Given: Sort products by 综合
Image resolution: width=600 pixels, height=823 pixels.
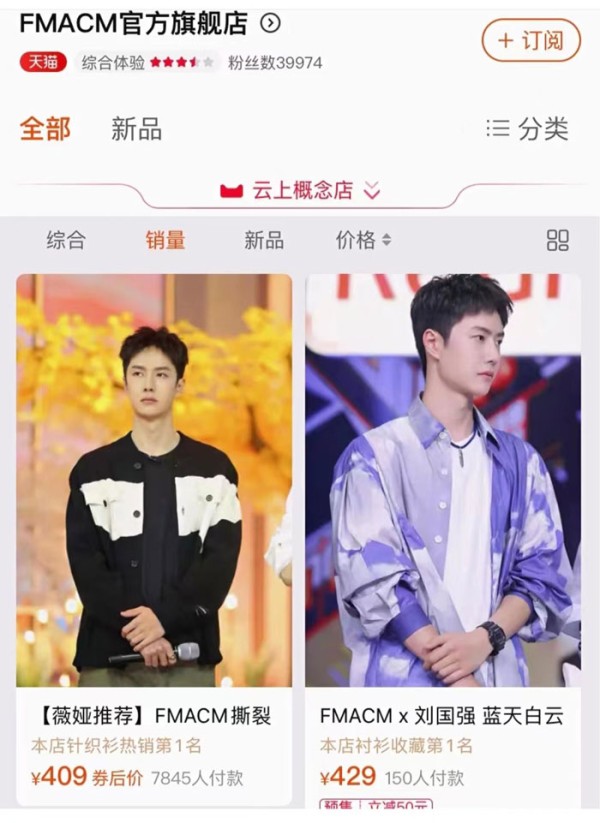Looking at the screenshot, I should pos(66,240).
